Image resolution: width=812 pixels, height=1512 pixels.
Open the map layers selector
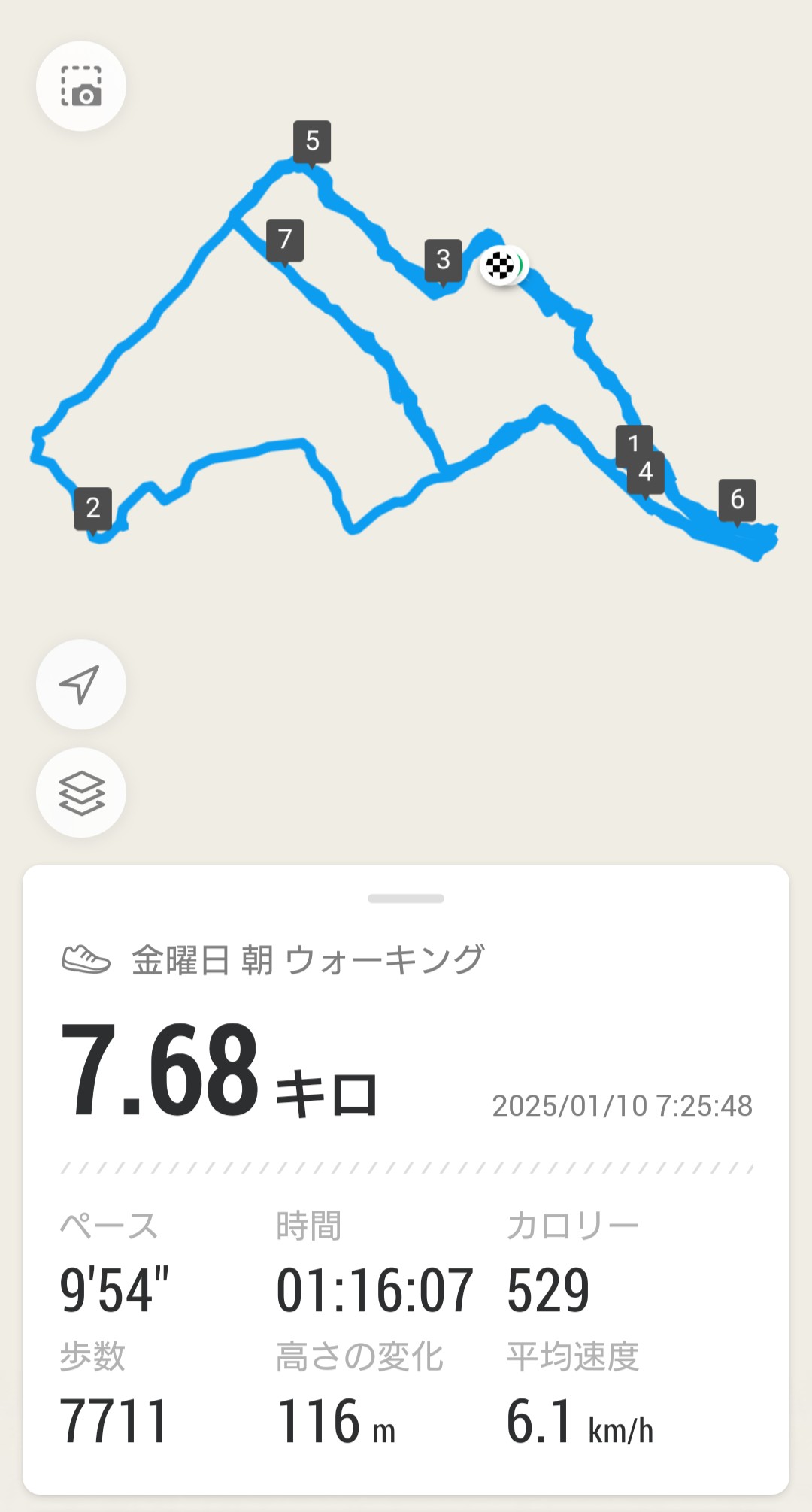[x=81, y=792]
